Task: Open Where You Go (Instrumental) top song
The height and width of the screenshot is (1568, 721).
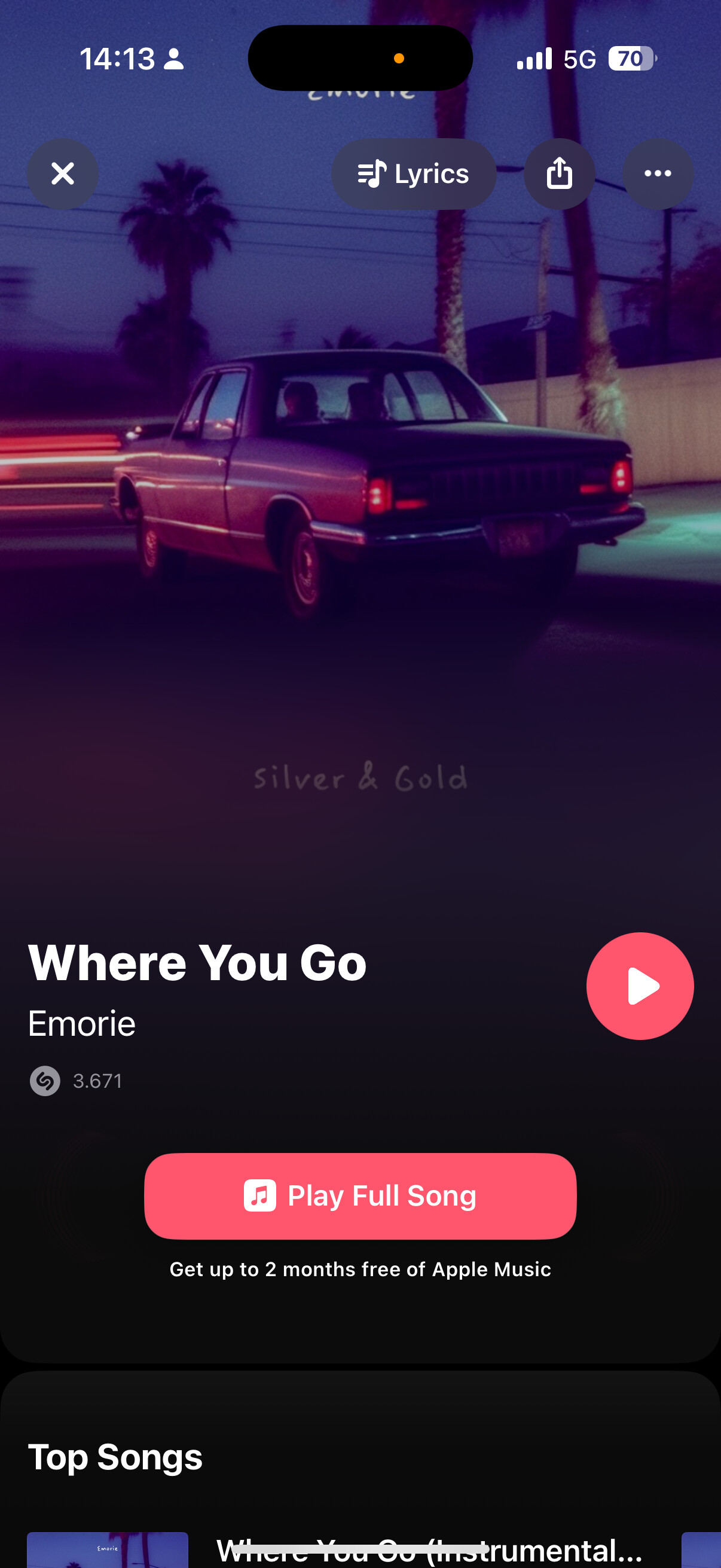Action: [428, 1549]
